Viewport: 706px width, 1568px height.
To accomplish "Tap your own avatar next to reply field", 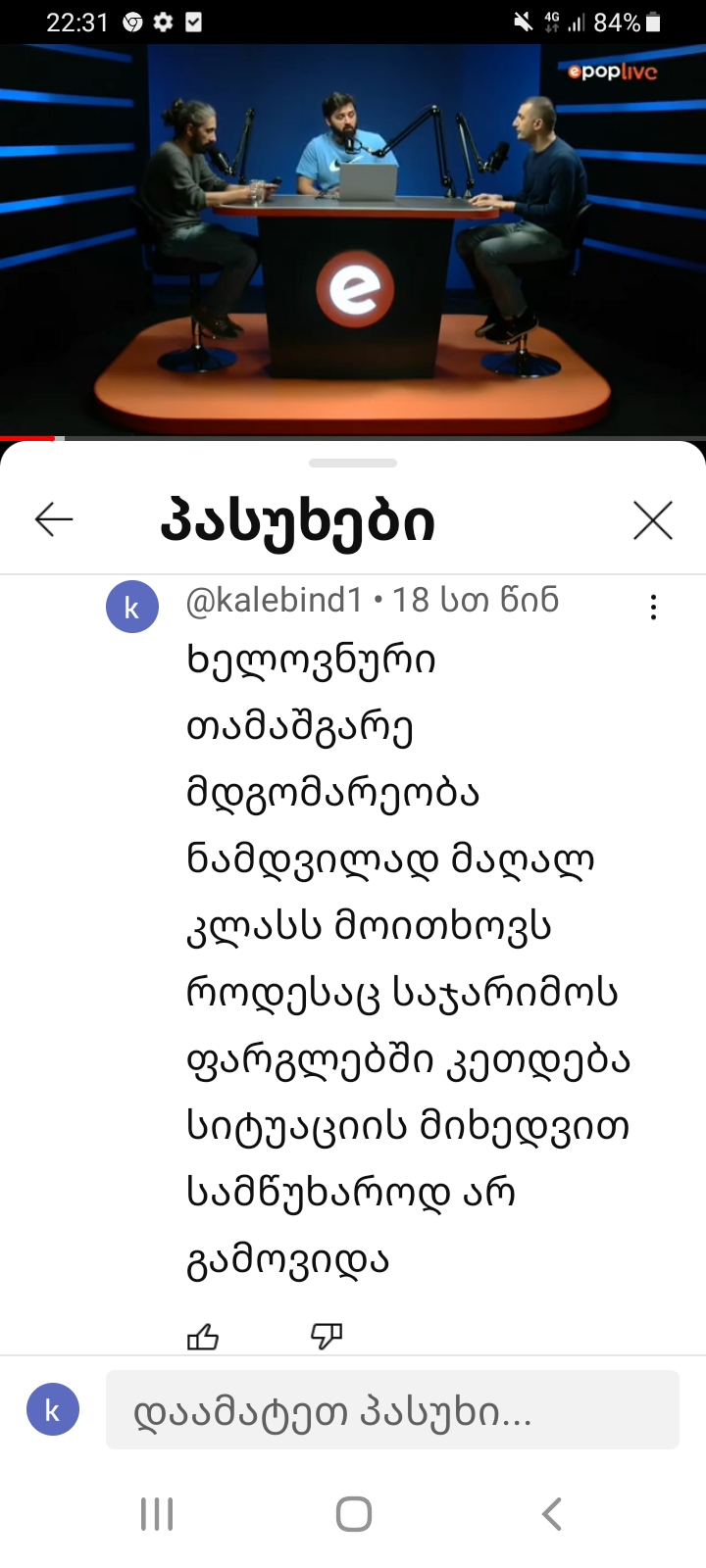I will 52,1409.
